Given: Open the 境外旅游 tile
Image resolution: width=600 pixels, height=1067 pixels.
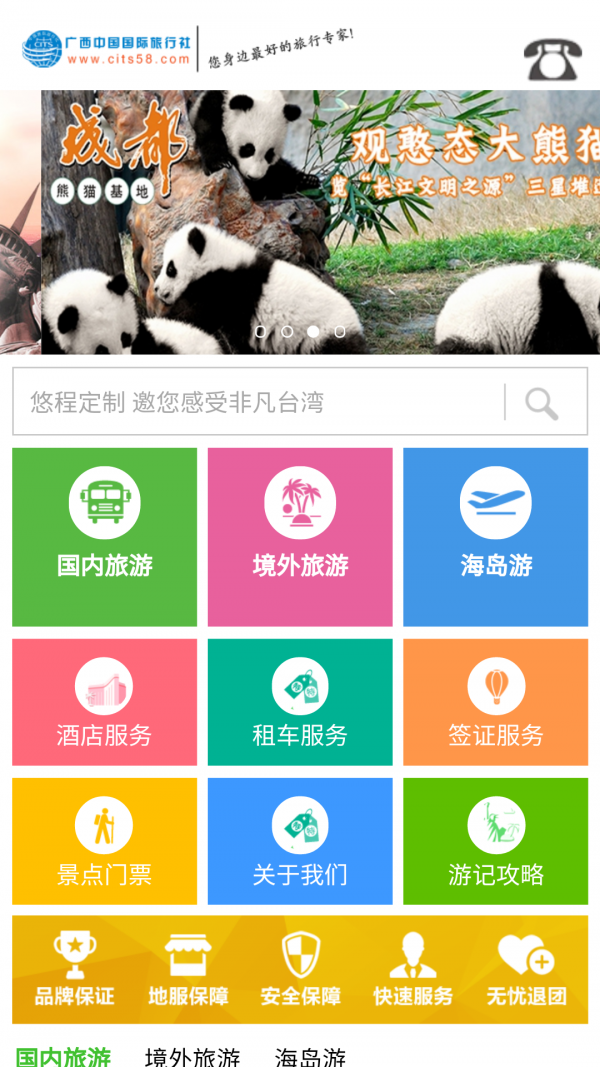Looking at the screenshot, I should (x=300, y=537).
